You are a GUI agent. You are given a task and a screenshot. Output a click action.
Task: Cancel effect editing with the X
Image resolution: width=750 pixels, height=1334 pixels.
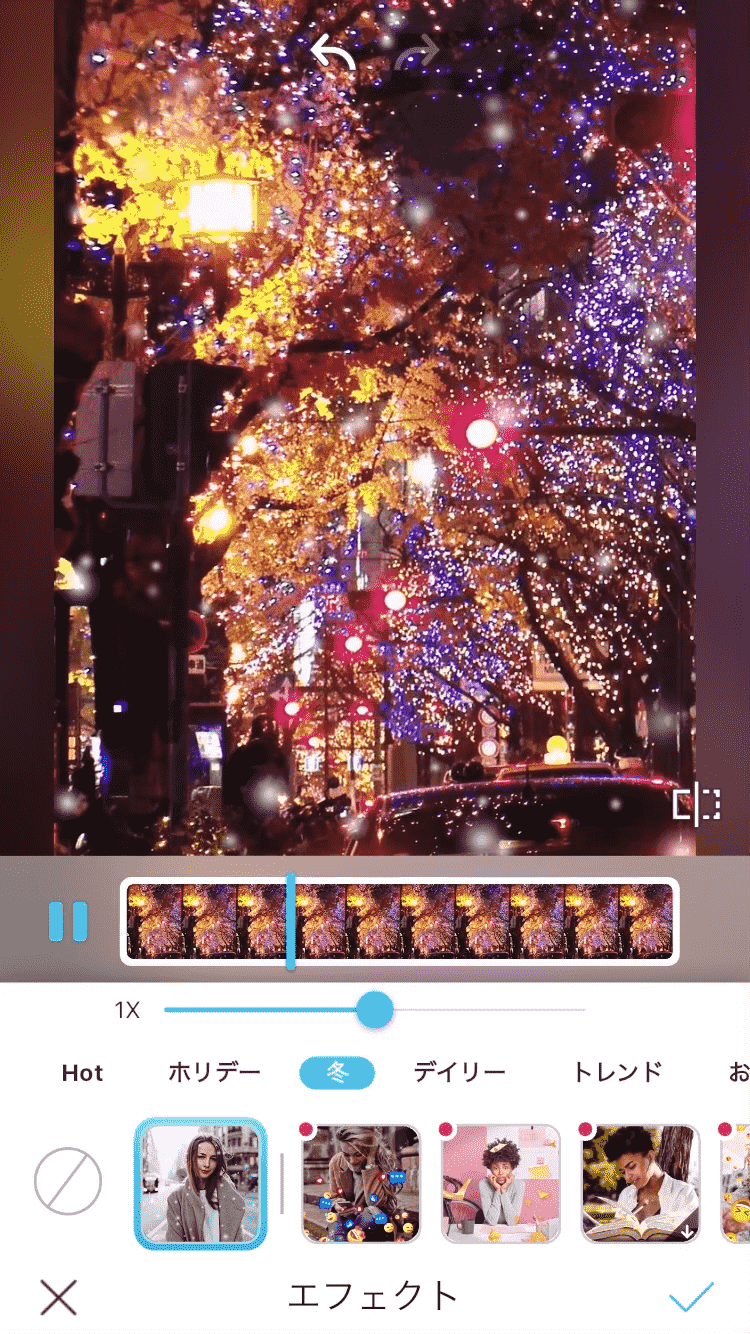pyautogui.click(x=58, y=1297)
